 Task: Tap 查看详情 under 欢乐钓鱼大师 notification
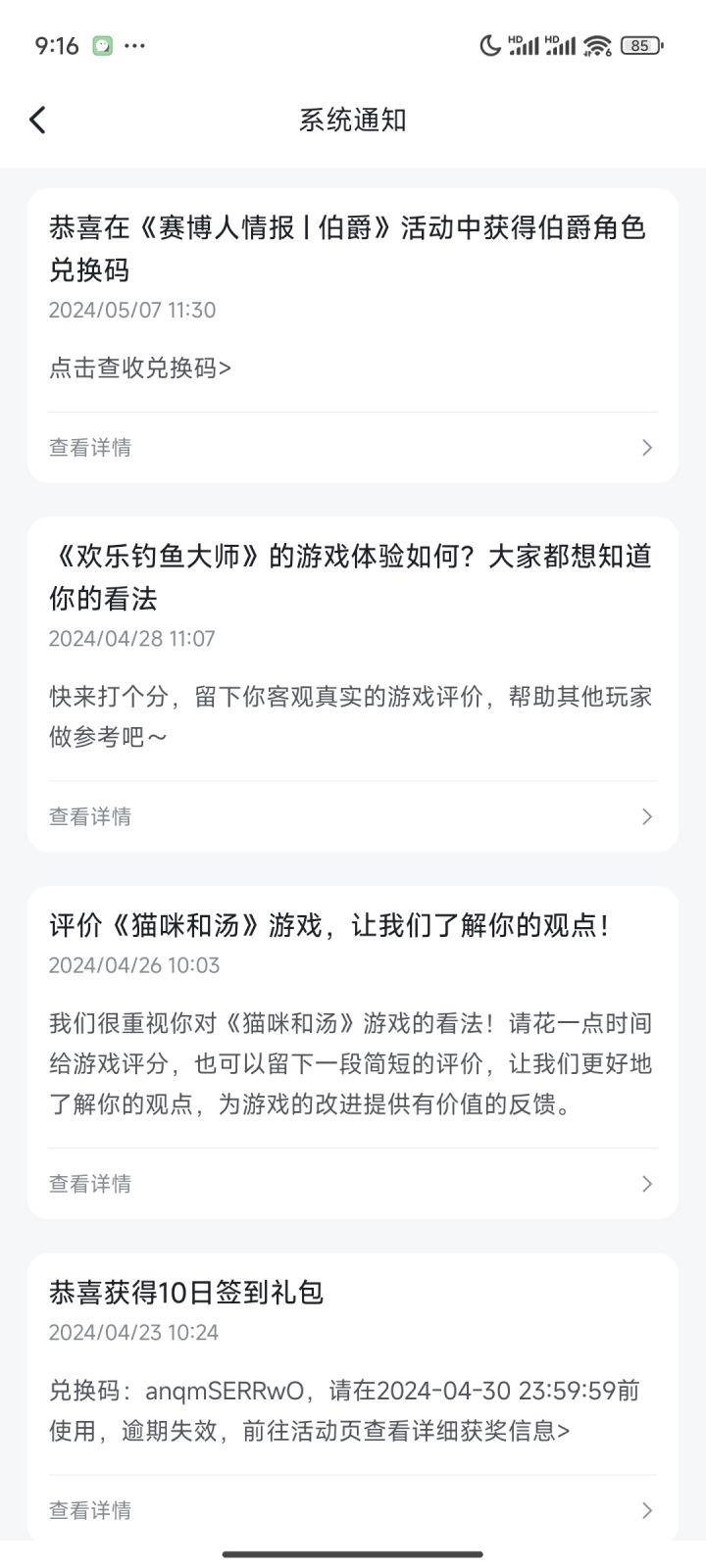pos(352,816)
